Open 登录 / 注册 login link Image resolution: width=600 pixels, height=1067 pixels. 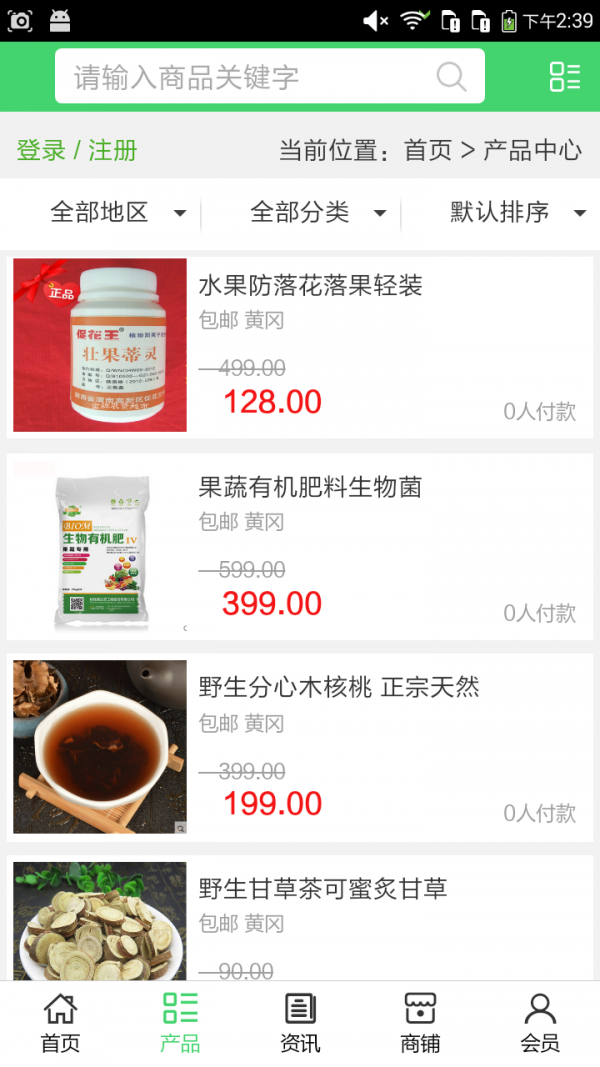[x=77, y=151]
